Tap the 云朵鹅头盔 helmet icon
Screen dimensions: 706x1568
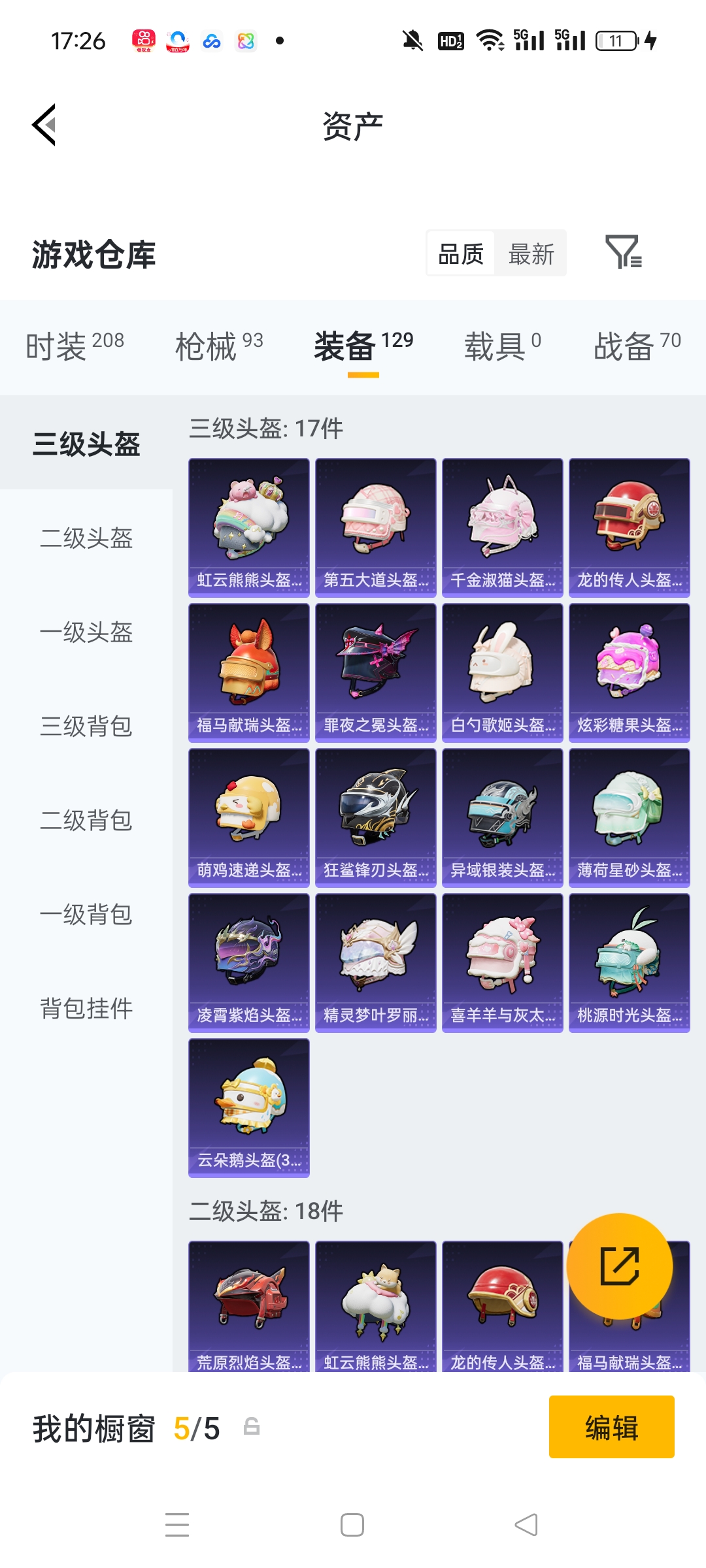(x=248, y=1104)
